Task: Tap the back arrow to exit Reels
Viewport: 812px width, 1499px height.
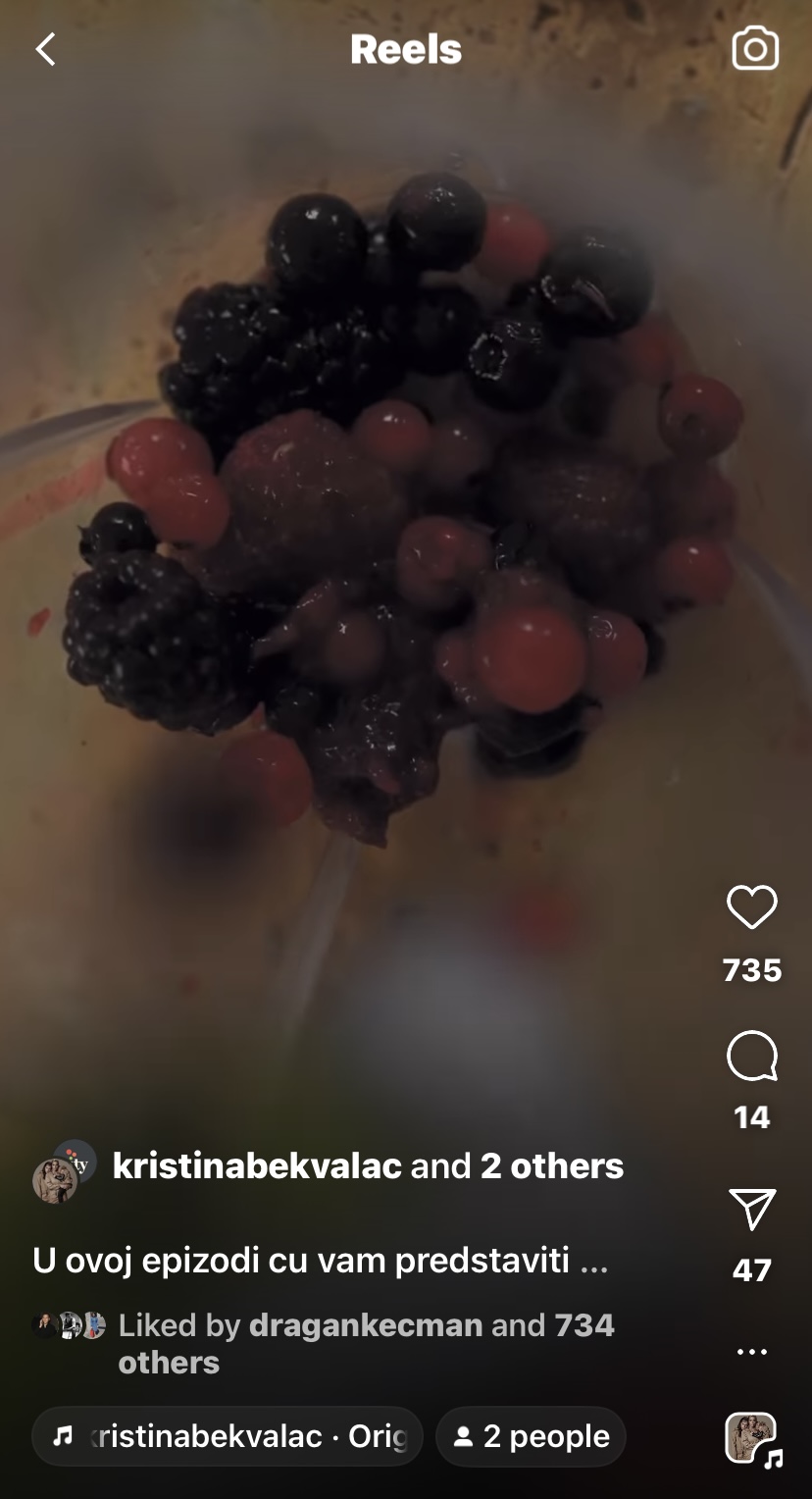Action: tap(43, 49)
